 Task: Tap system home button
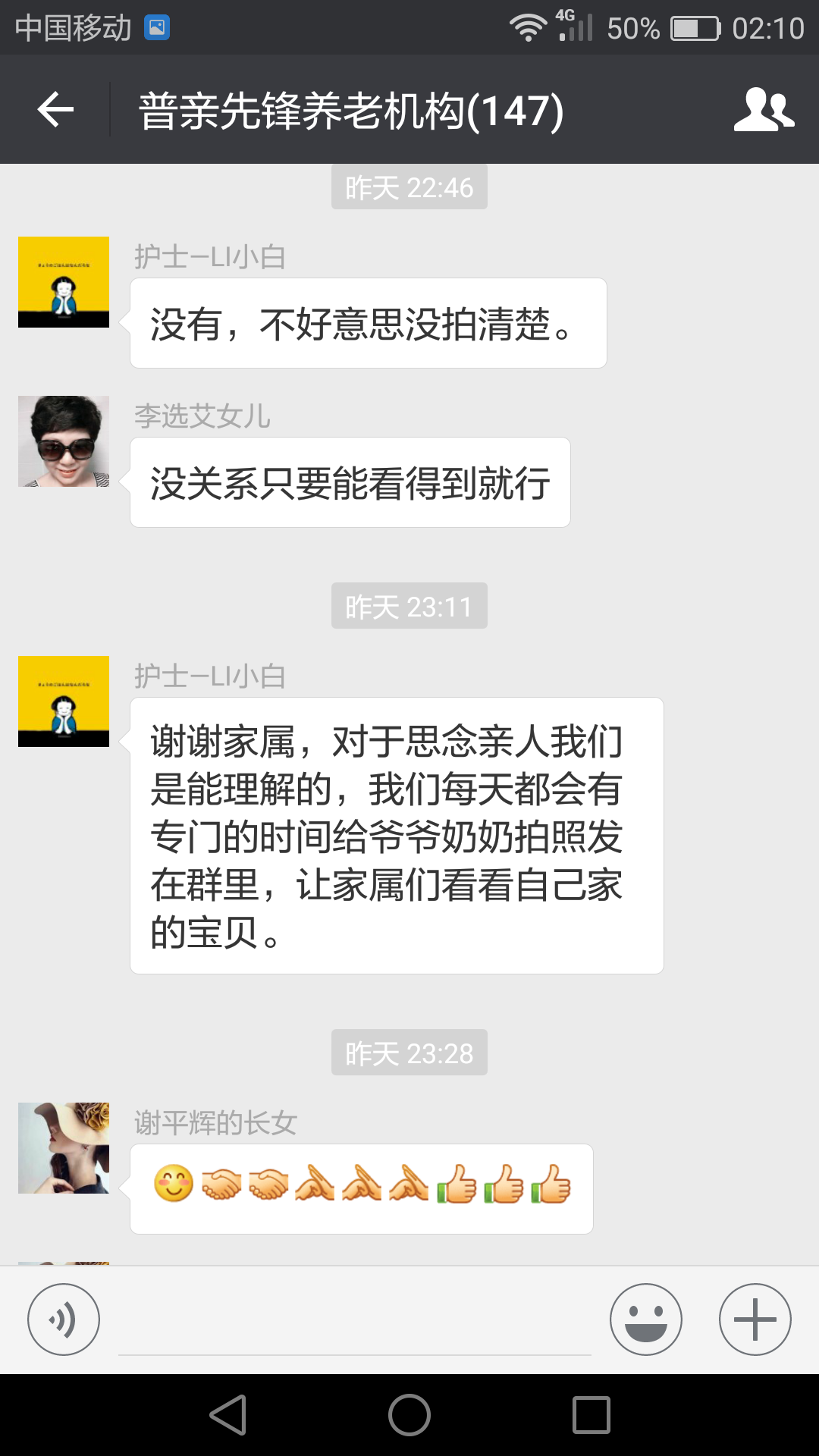tap(409, 1415)
